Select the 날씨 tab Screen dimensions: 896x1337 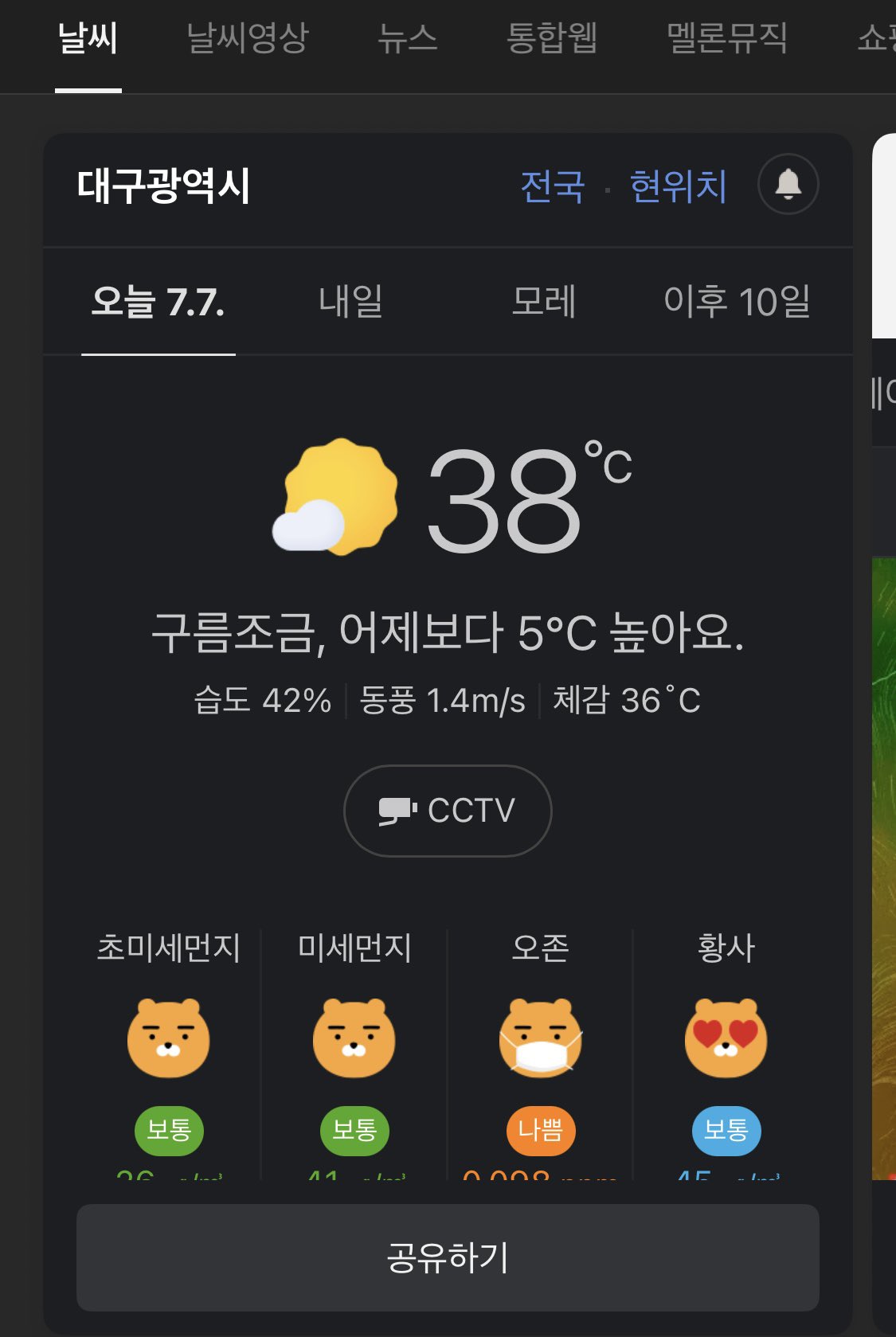88,38
